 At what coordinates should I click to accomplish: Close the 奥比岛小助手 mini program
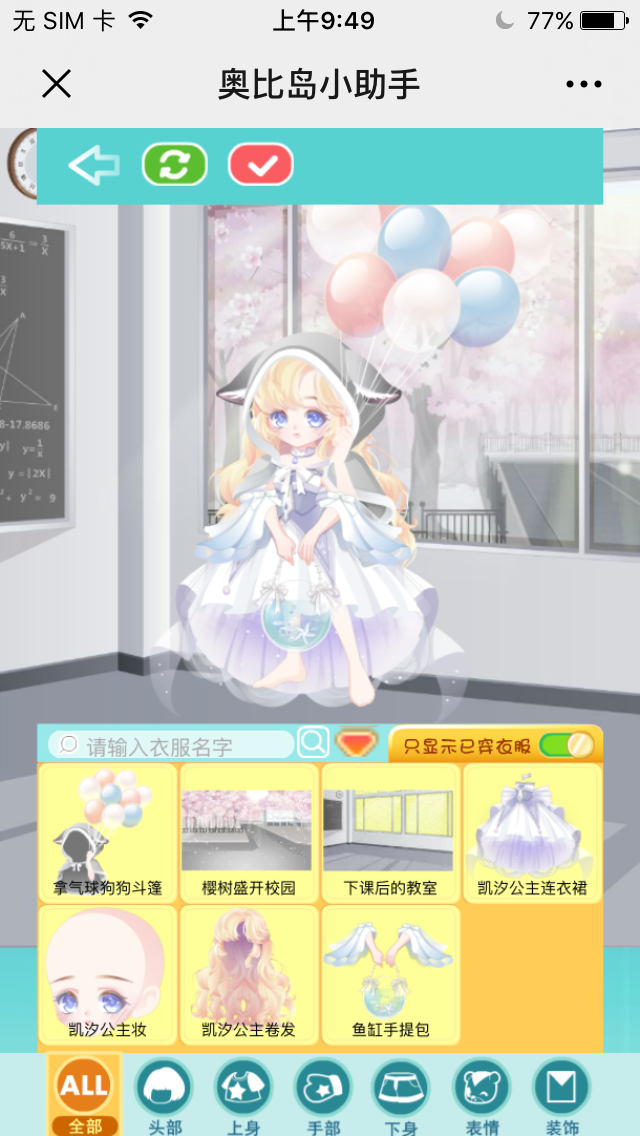coord(57,84)
